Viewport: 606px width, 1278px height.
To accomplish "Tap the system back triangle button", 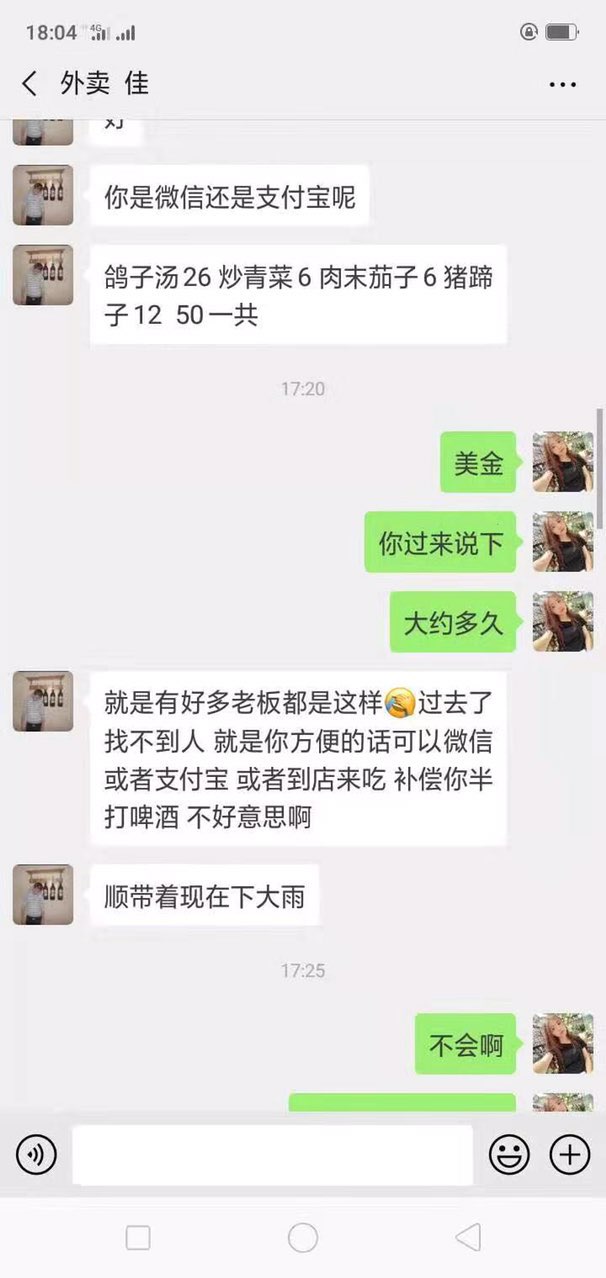I will point(467,1238).
